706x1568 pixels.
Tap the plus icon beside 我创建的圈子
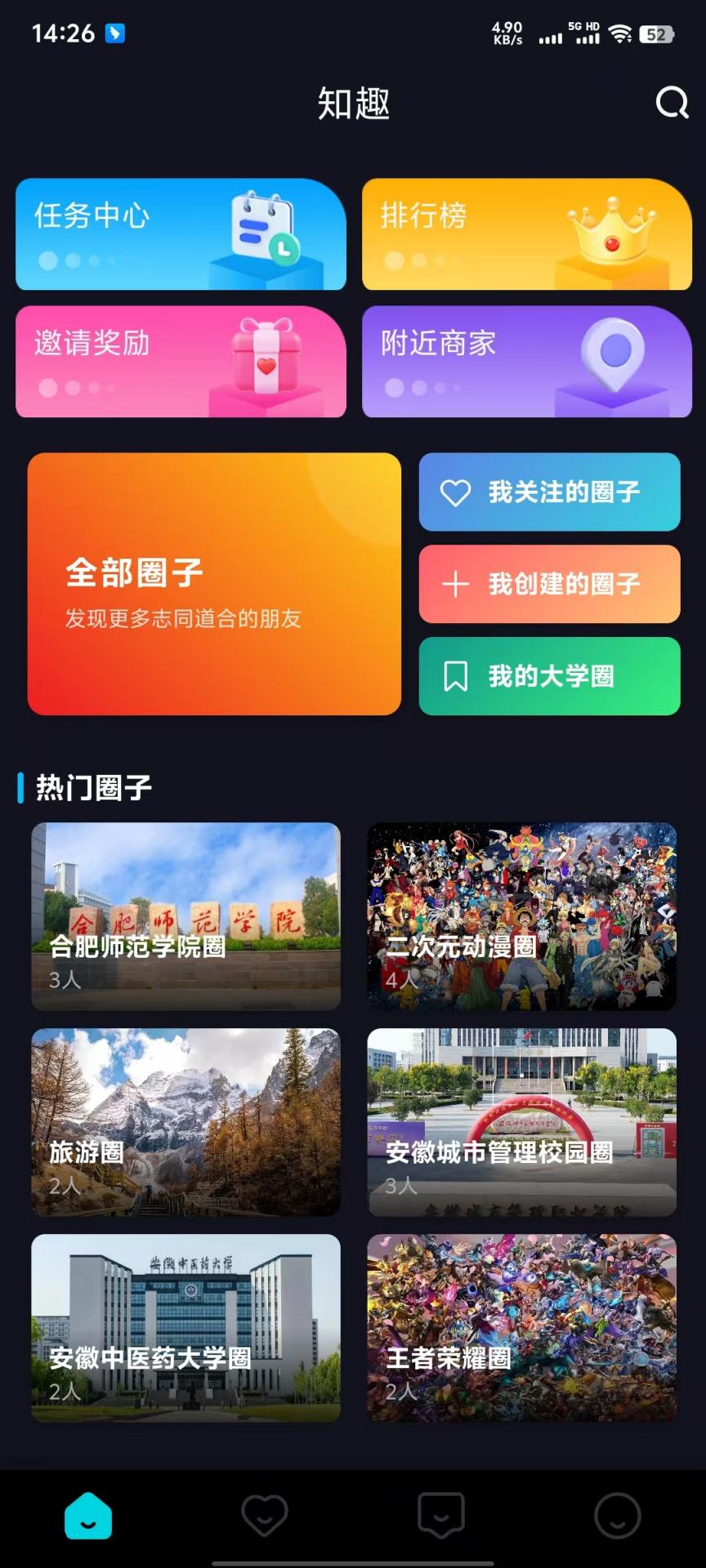(x=456, y=585)
